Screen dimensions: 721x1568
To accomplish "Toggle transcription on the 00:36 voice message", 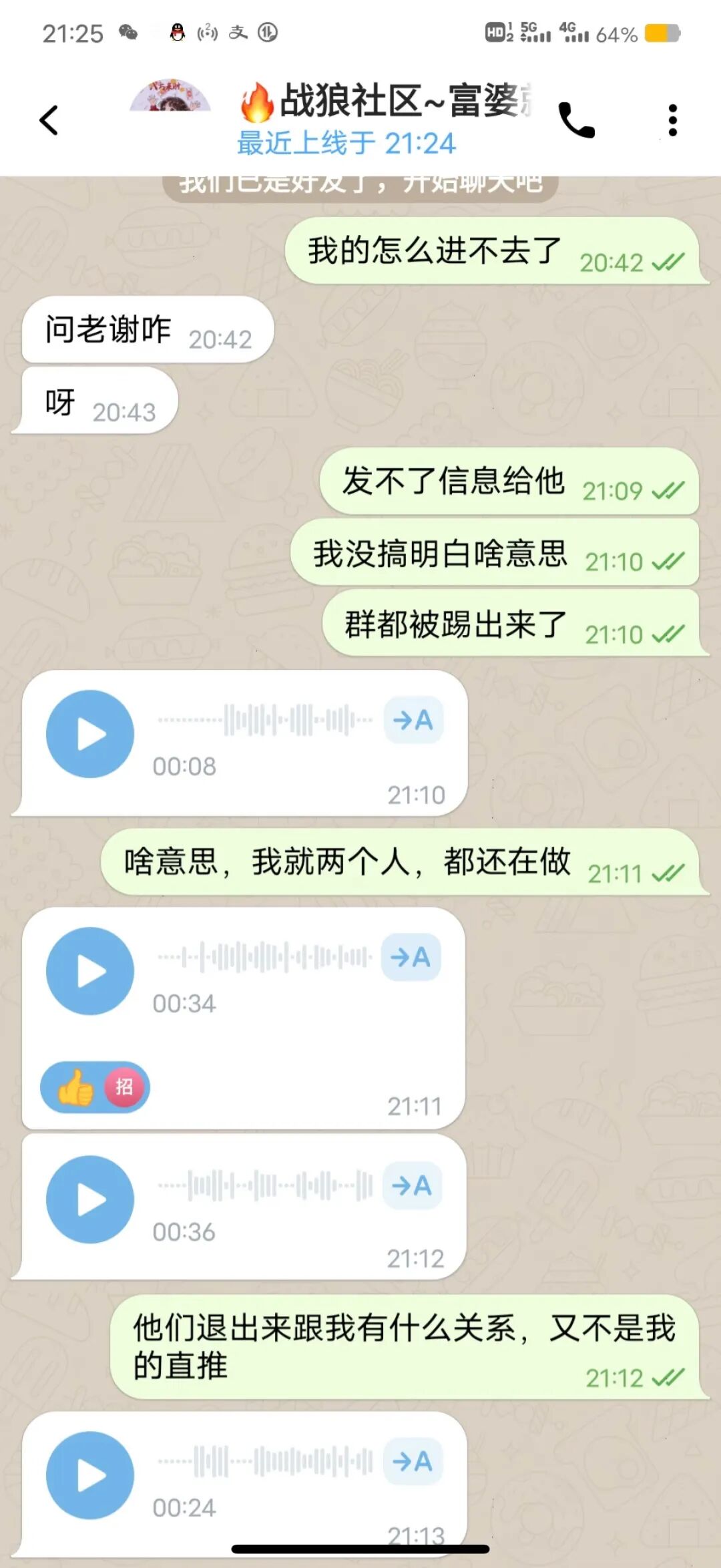I will (x=411, y=1185).
